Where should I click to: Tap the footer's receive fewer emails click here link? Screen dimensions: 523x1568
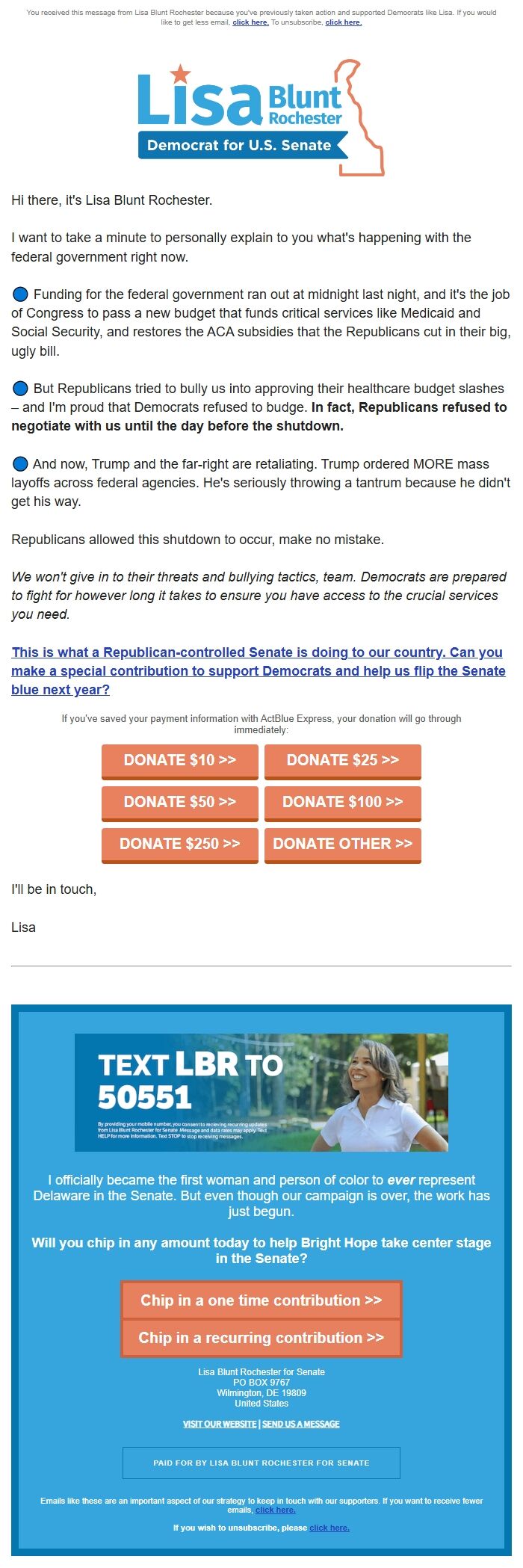pos(276,1510)
